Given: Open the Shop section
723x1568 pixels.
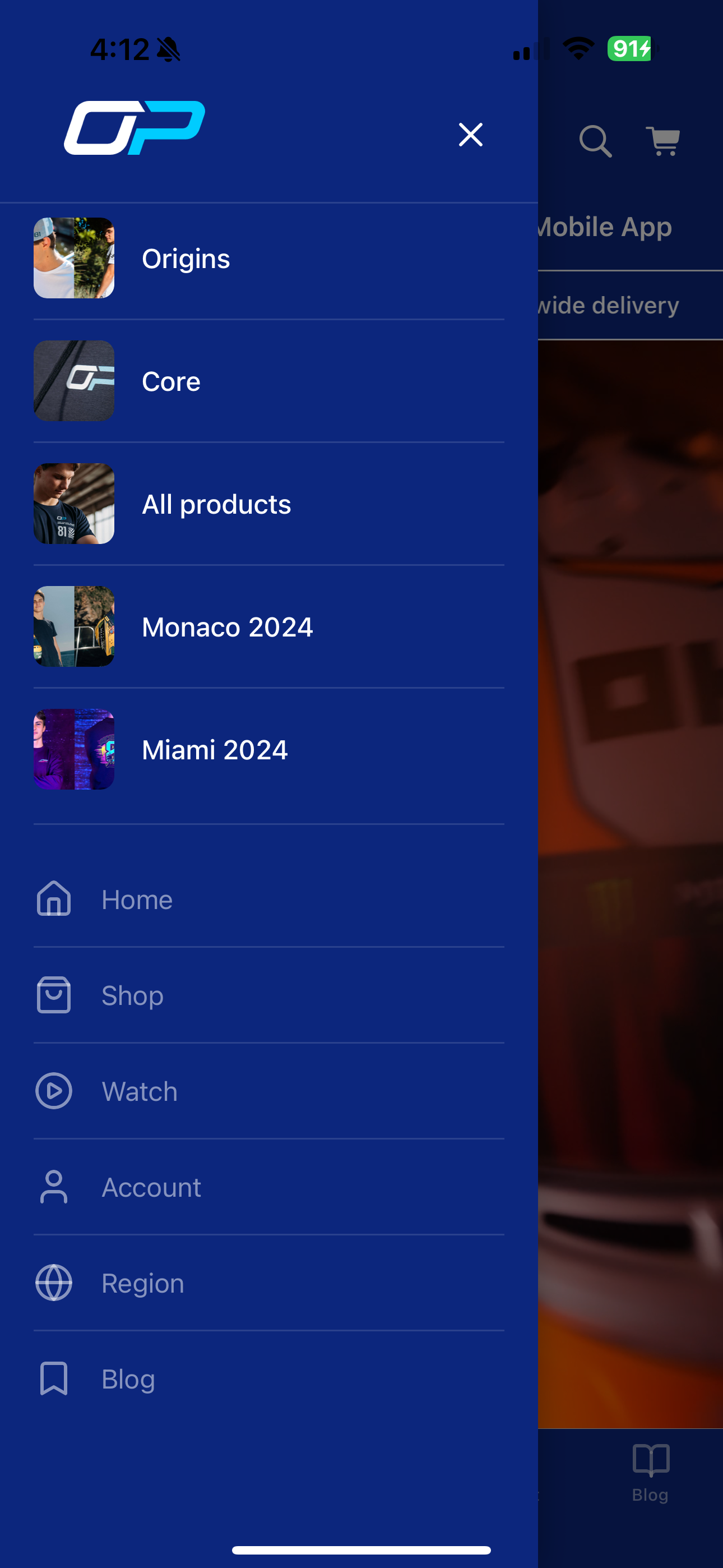Looking at the screenshot, I should click(132, 996).
